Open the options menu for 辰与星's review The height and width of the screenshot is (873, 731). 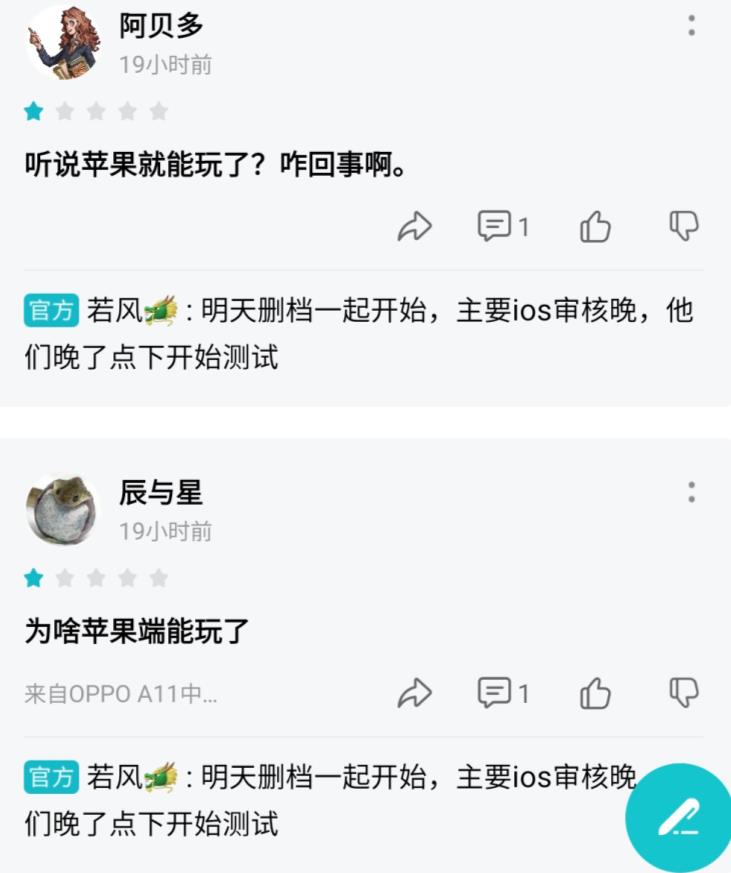pos(690,493)
